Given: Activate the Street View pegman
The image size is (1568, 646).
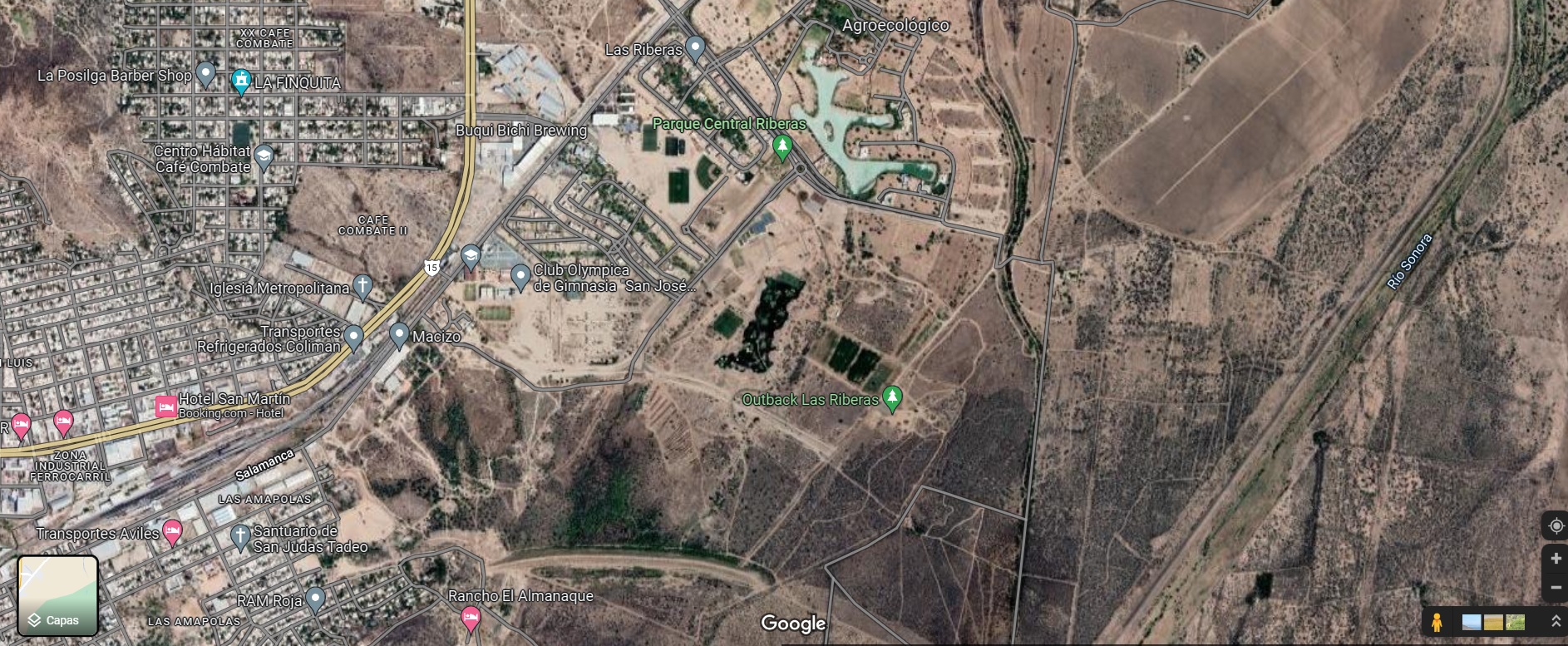Looking at the screenshot, I should (x=1436, y=621).
